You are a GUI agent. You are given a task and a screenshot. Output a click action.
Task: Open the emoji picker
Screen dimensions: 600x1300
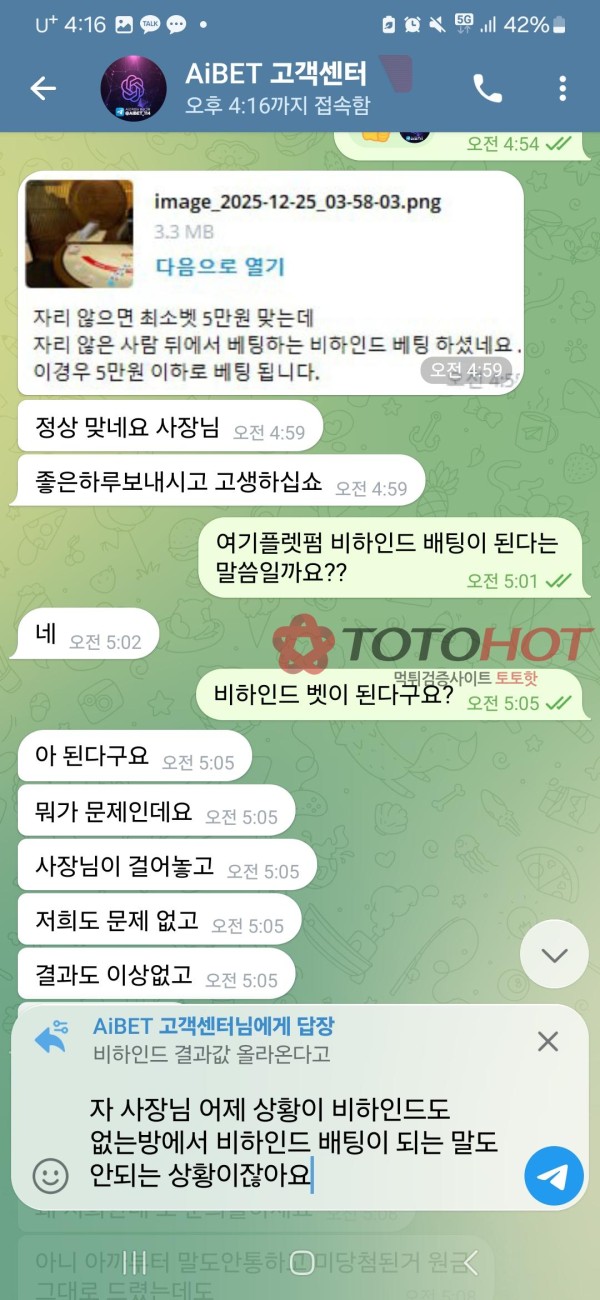[51, 1175]
